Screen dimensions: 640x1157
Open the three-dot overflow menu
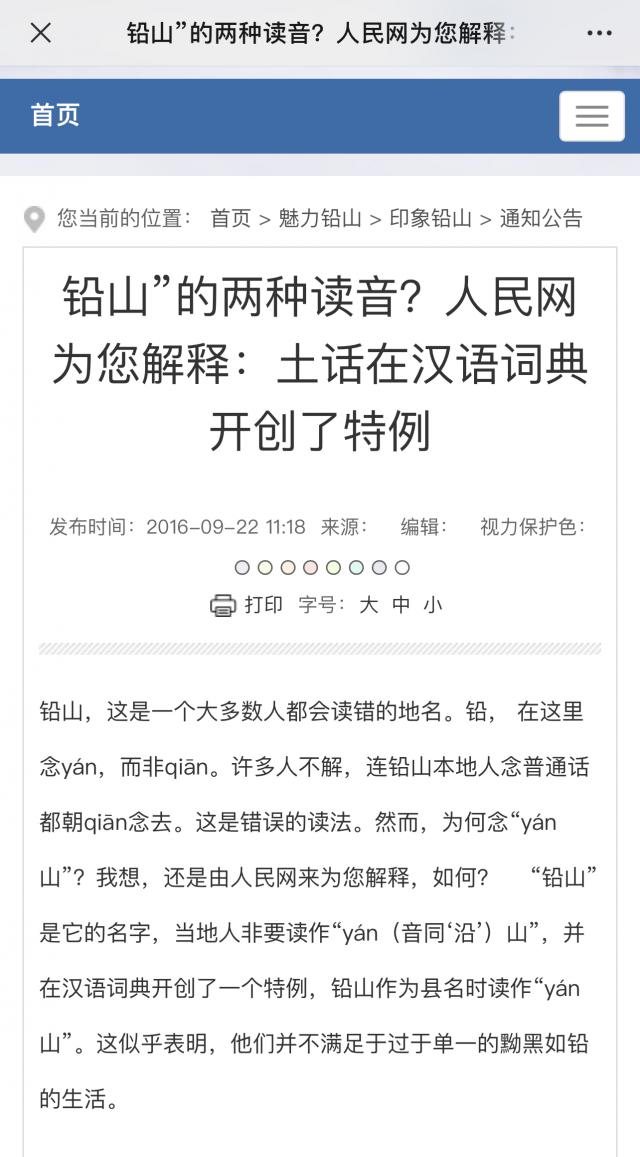coord(599,33)
